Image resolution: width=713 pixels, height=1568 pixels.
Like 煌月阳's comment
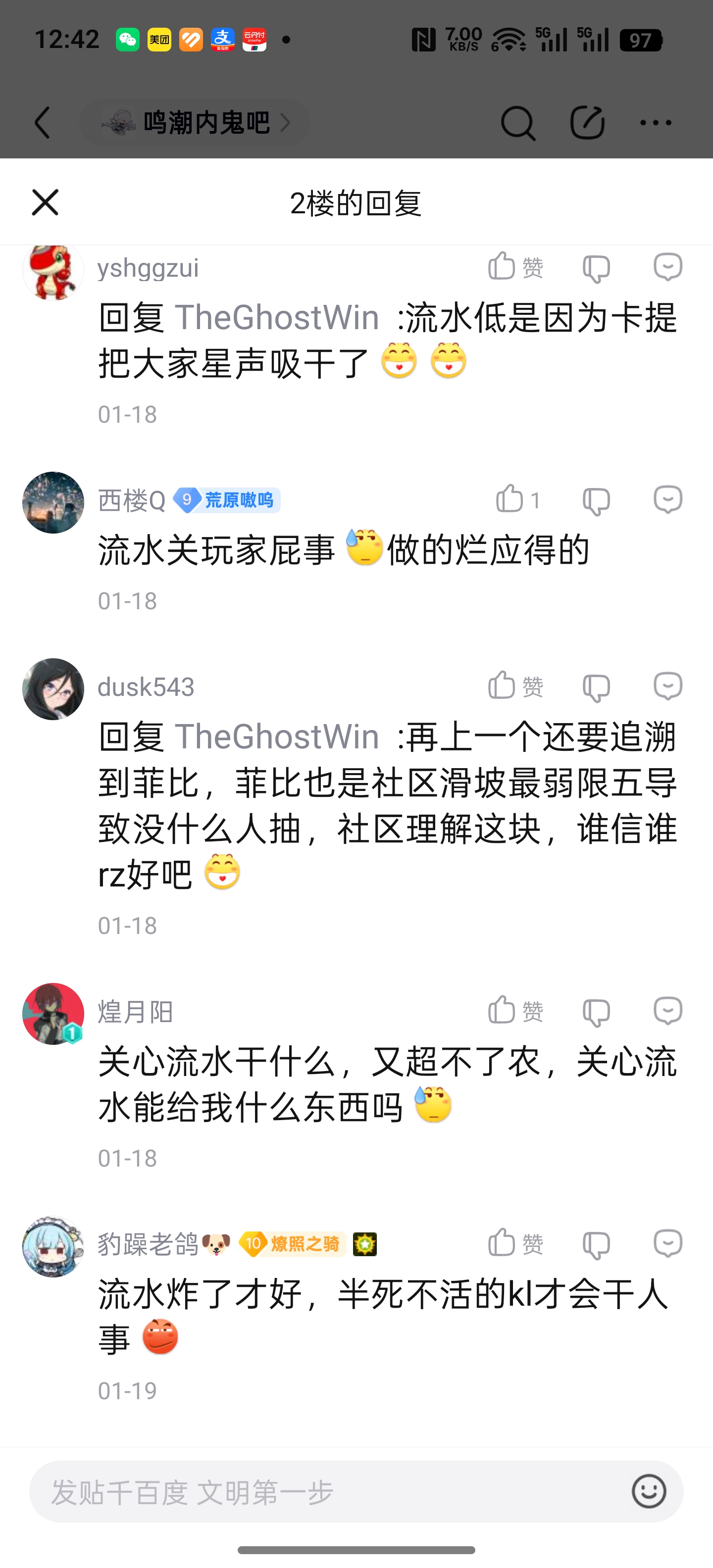point(514,1010)
